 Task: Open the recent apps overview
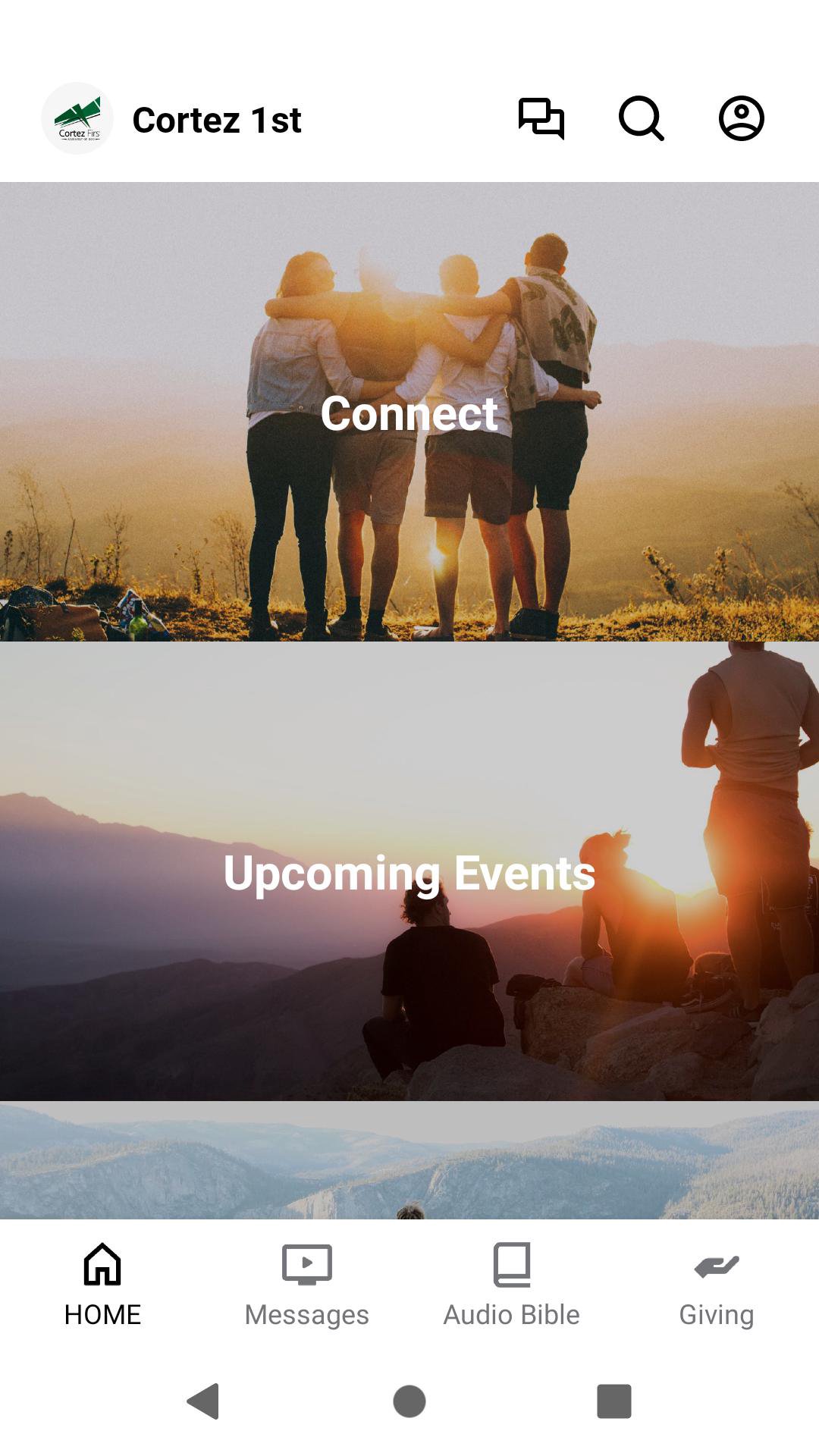coord(613,1401)
